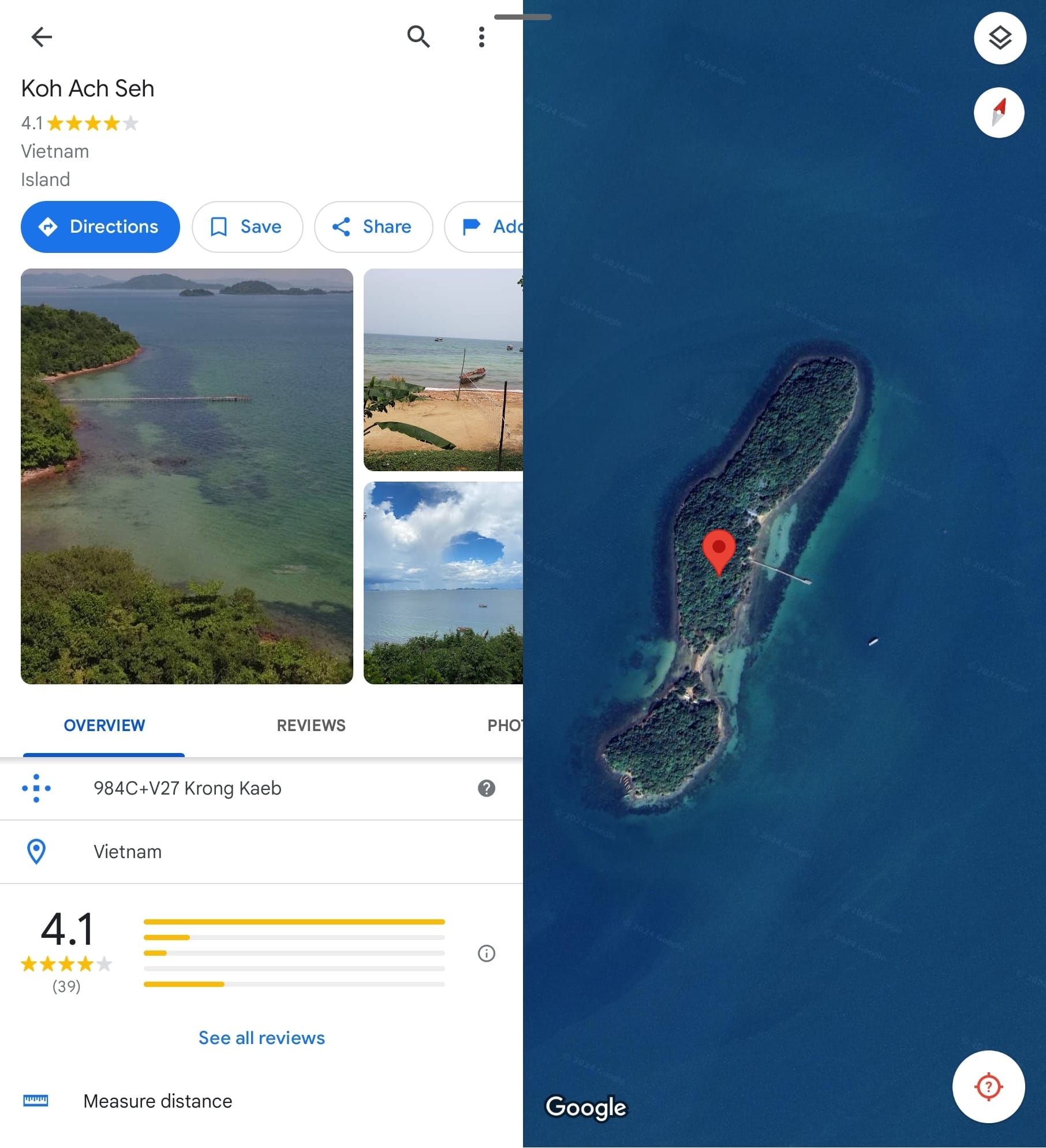Screen dimensions: 1046x1148
Task: Open the map layers button
Action: click(x=1000, y=38)
